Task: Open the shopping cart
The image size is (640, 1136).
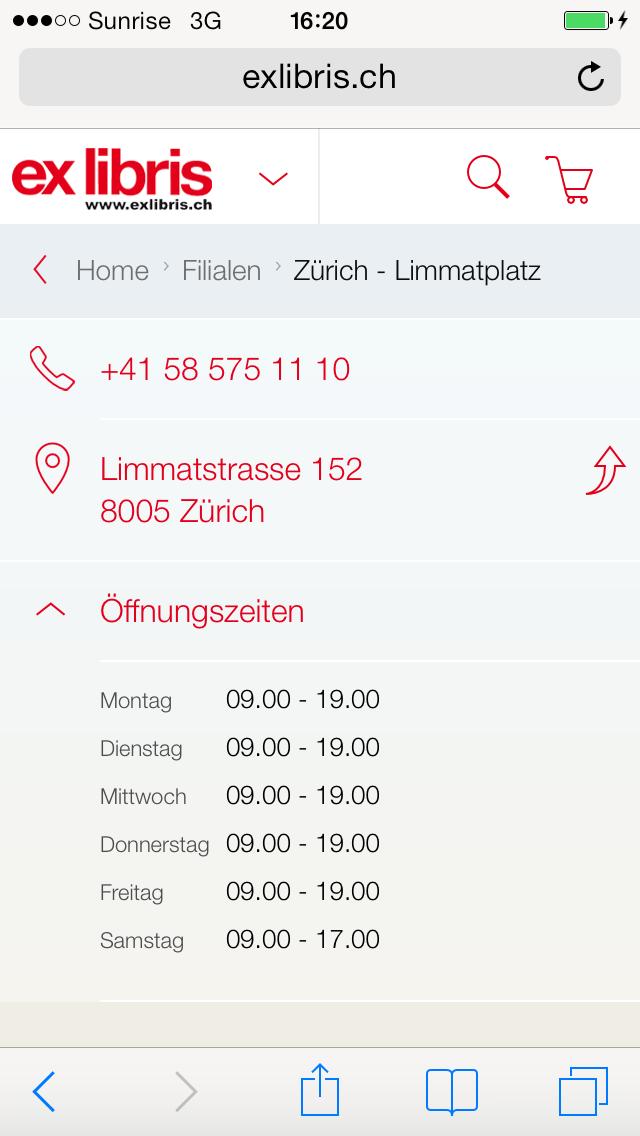Action: tap(569, 179)
